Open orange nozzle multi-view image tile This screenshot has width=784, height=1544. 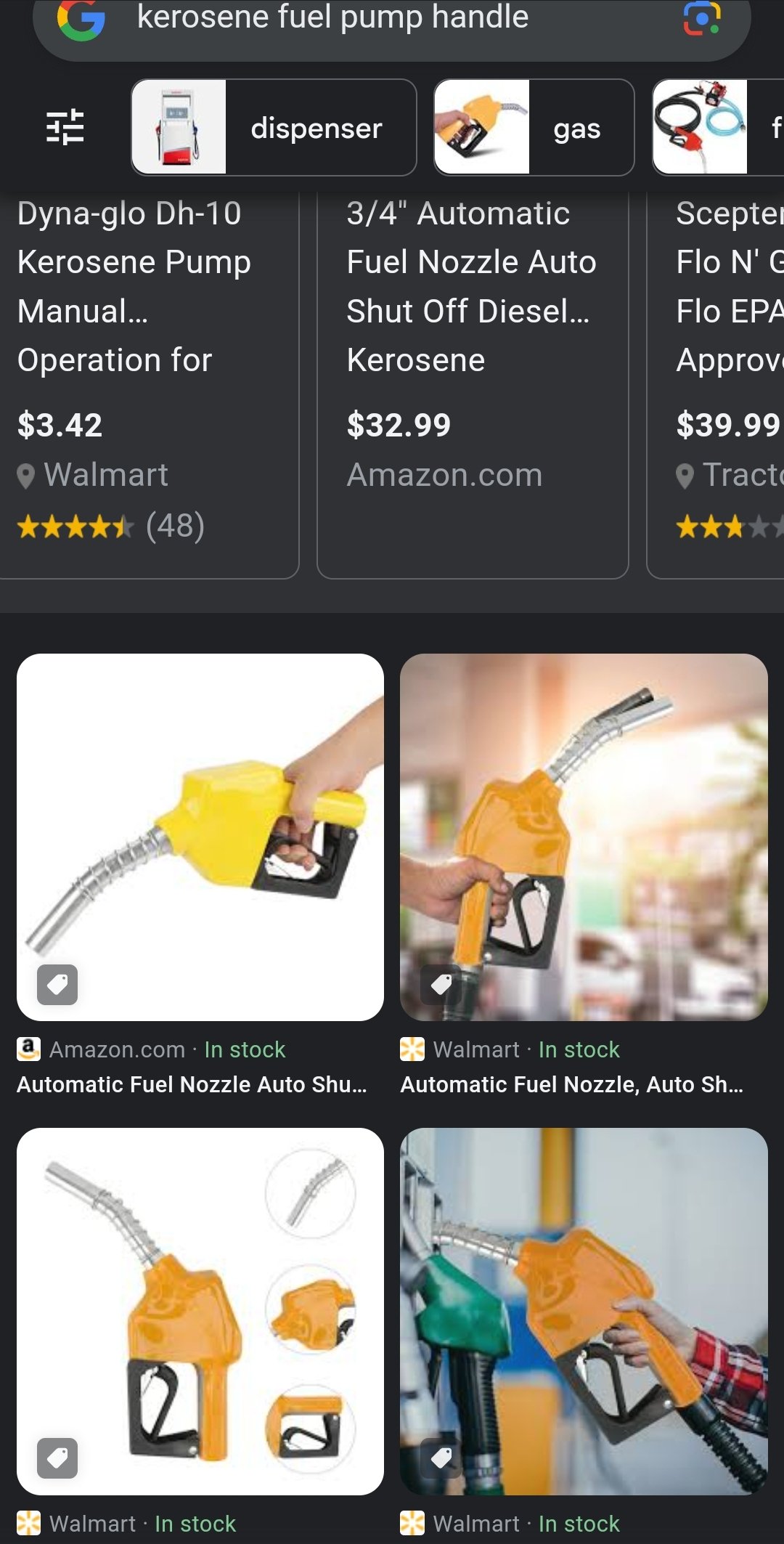200,1311
